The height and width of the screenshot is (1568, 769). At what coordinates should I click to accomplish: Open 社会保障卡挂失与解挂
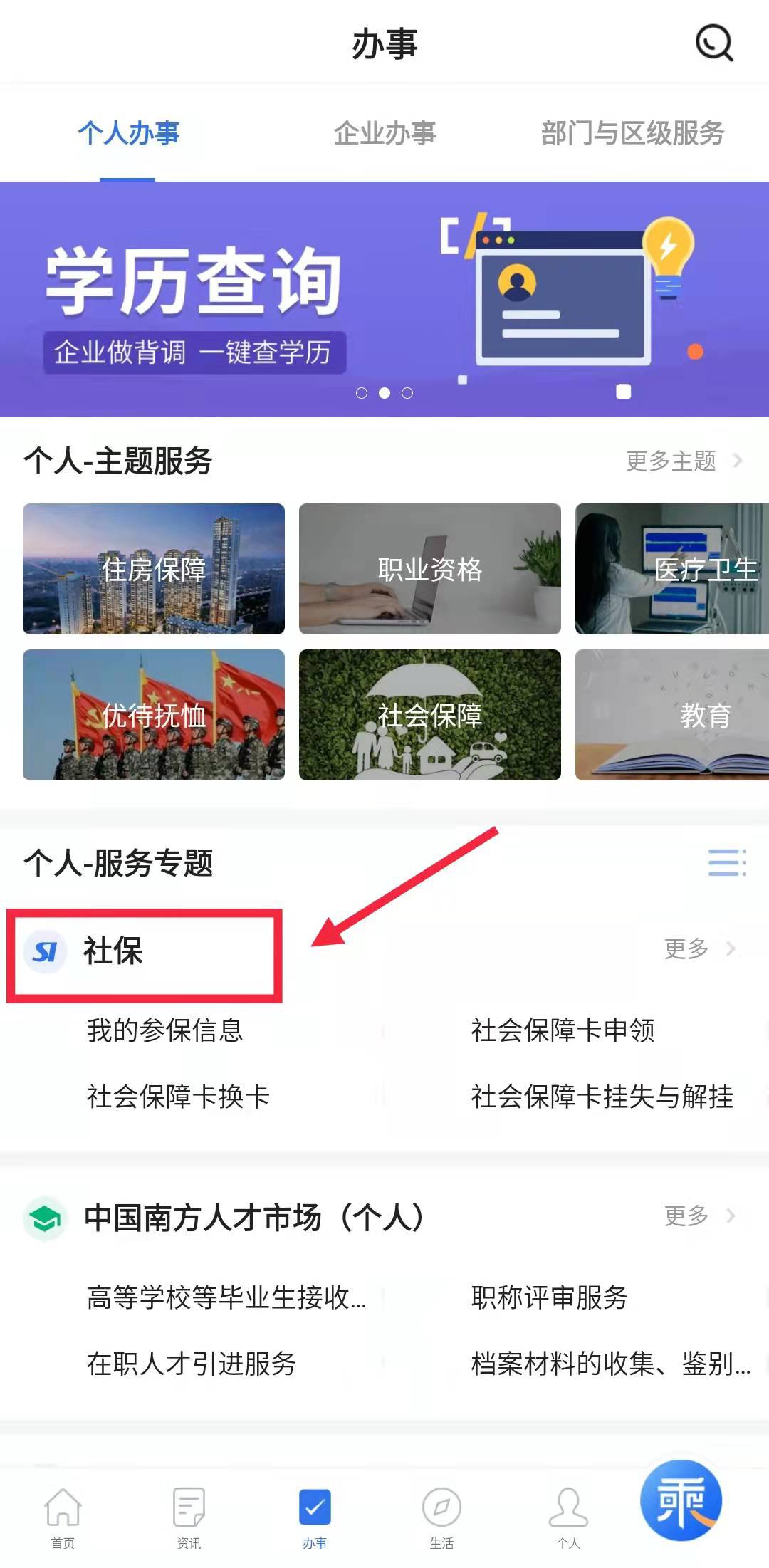pyautogui.click(x=602, y=1097)
